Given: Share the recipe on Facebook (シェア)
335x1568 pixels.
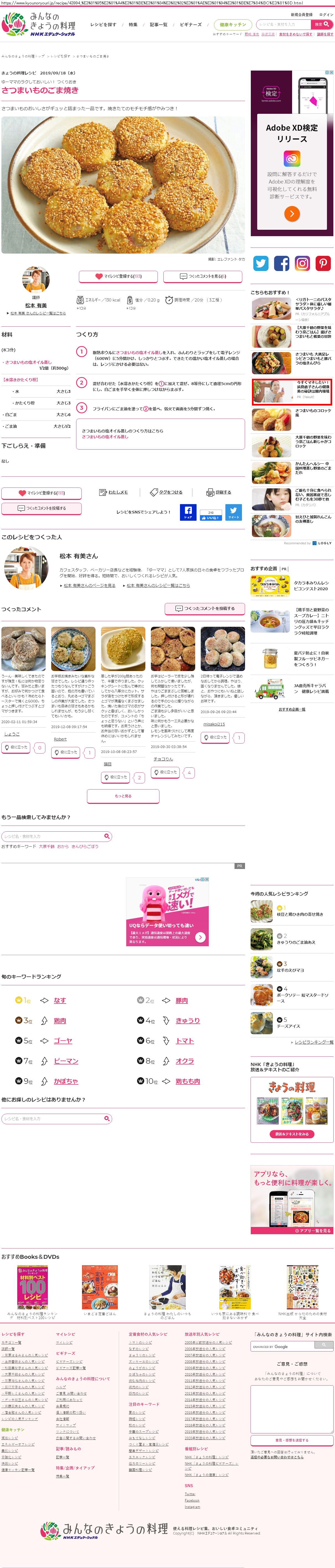Looking at the screenshot, I should click(188, 512).
